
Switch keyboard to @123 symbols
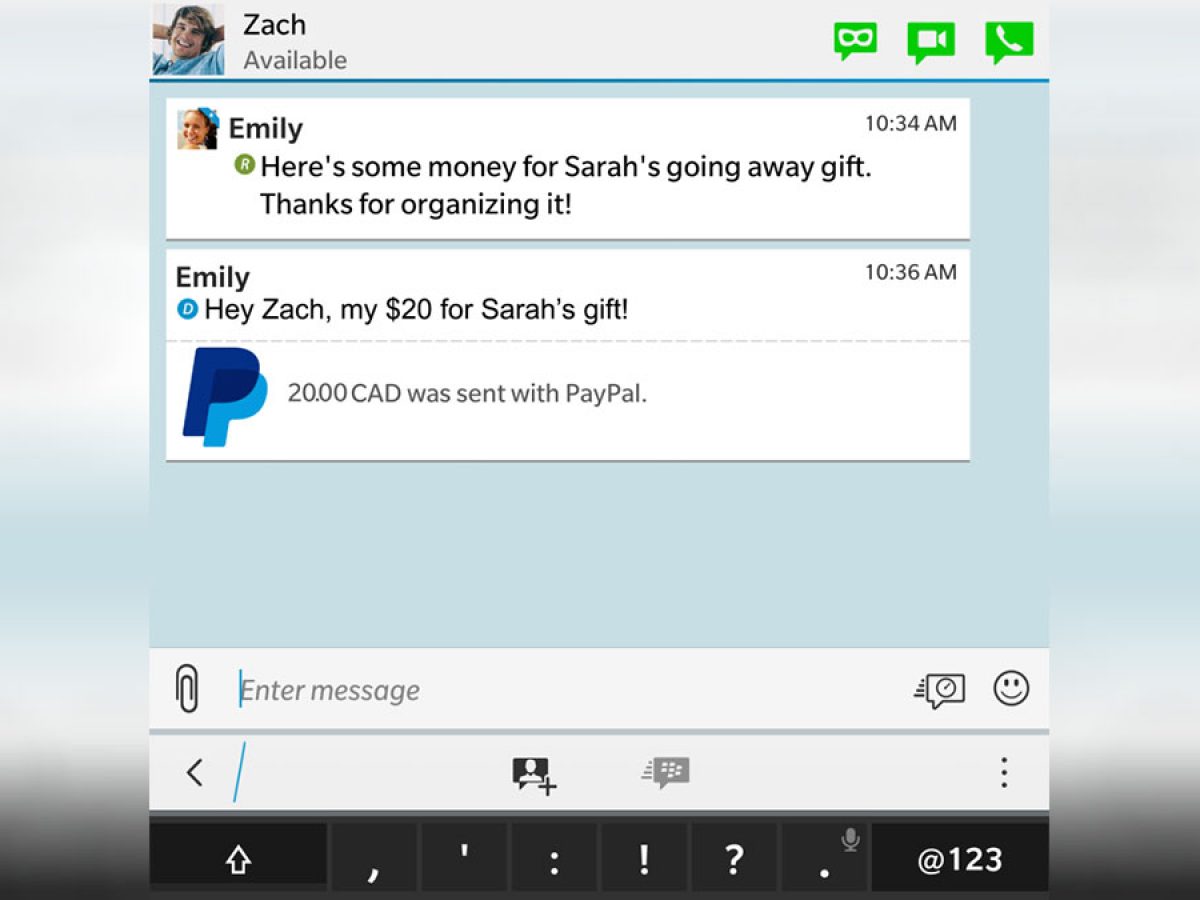click(x=959, y=860)
